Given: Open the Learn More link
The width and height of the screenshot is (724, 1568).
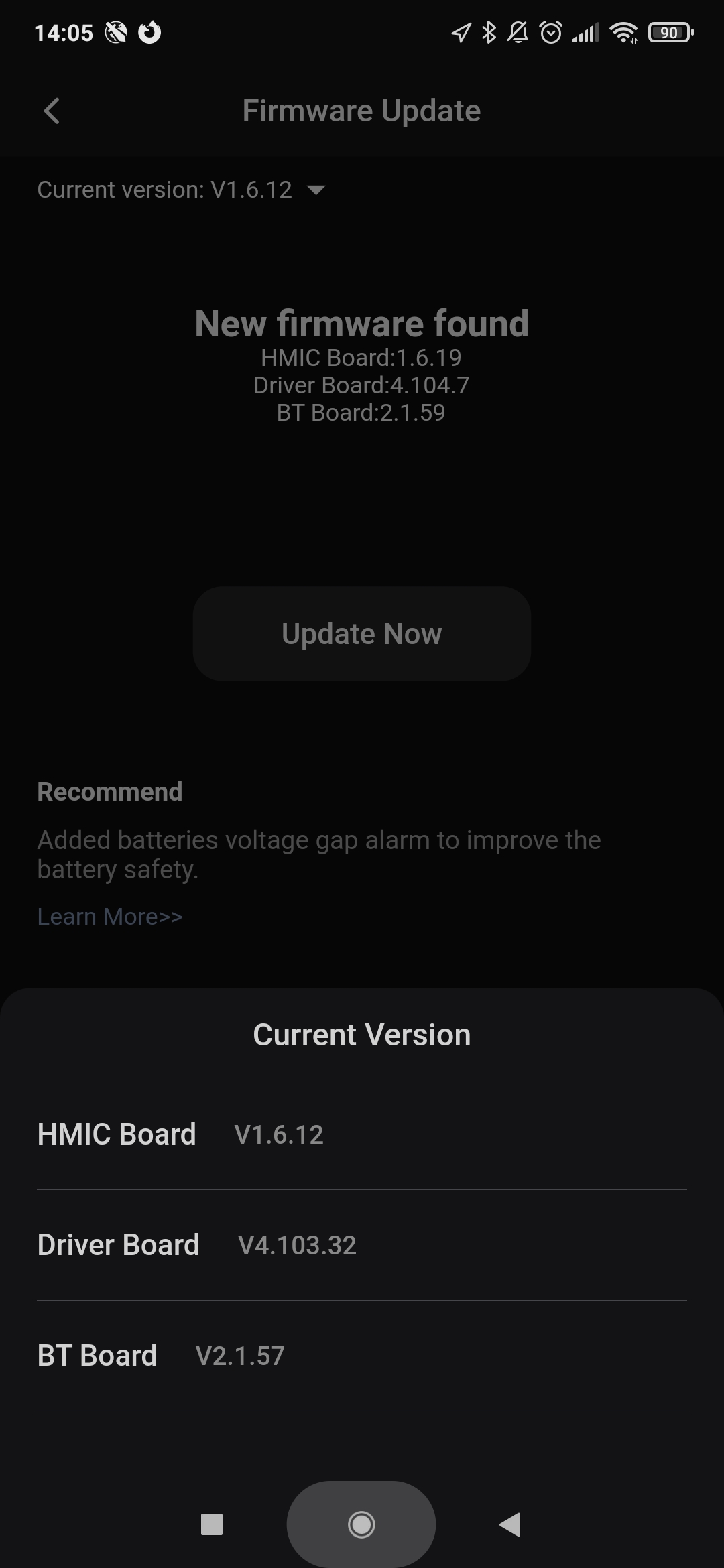Looking at the screenshot, I should click(x=110, y=916).
